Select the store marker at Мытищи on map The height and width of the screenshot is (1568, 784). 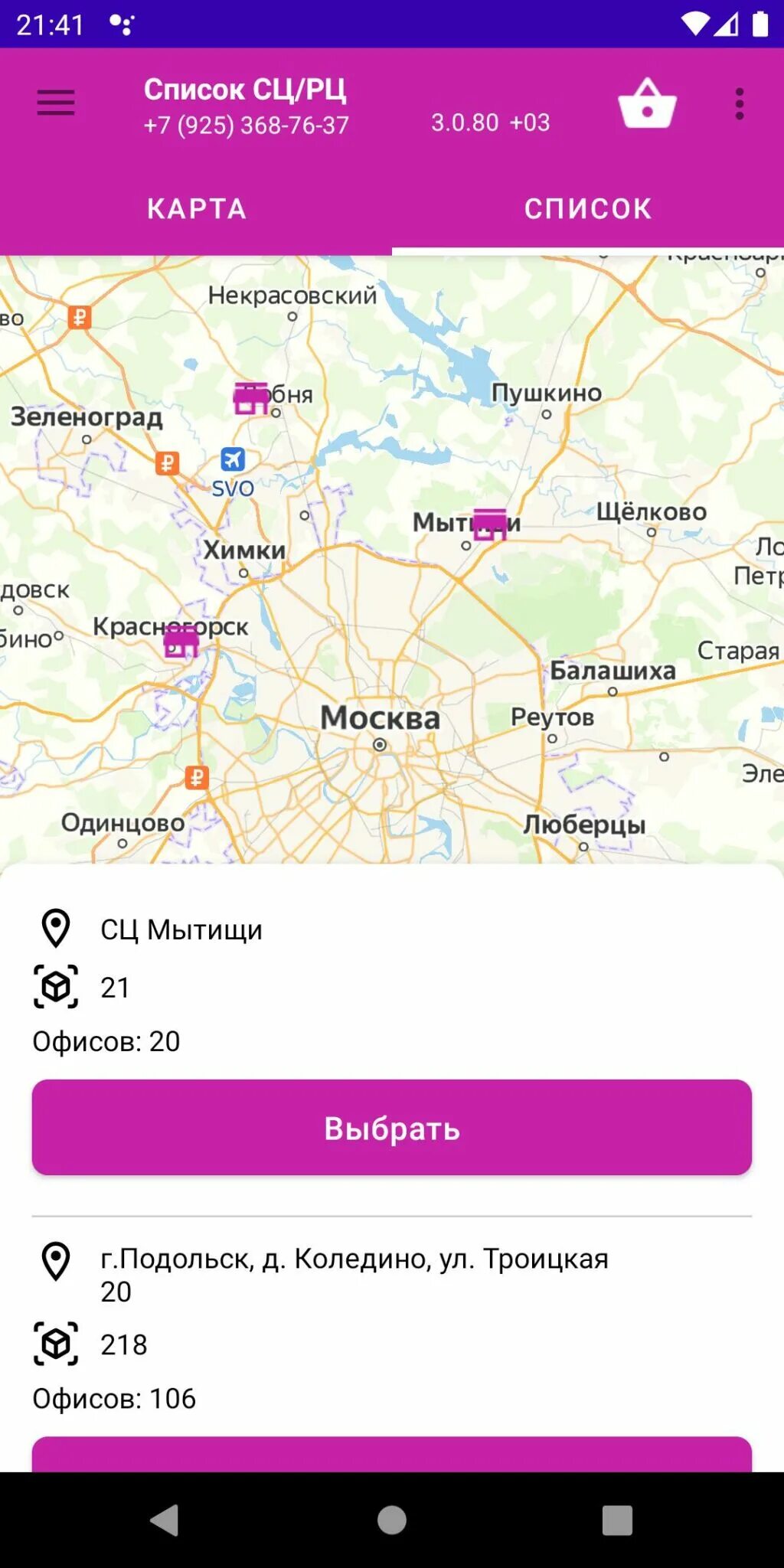[490, 524]
